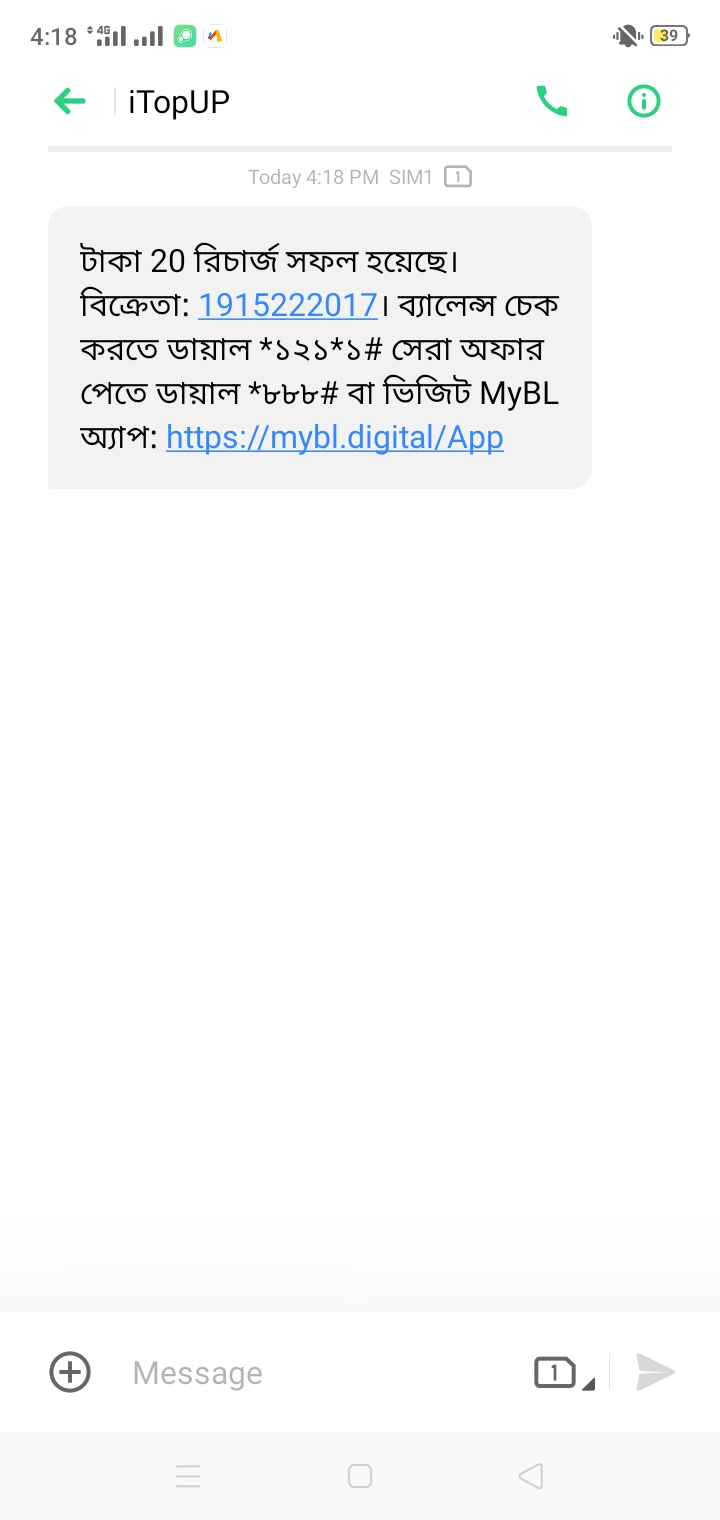Open the recent apps menu
The width and height of the screenshot is (720, 1520).
click(188, 1476)
